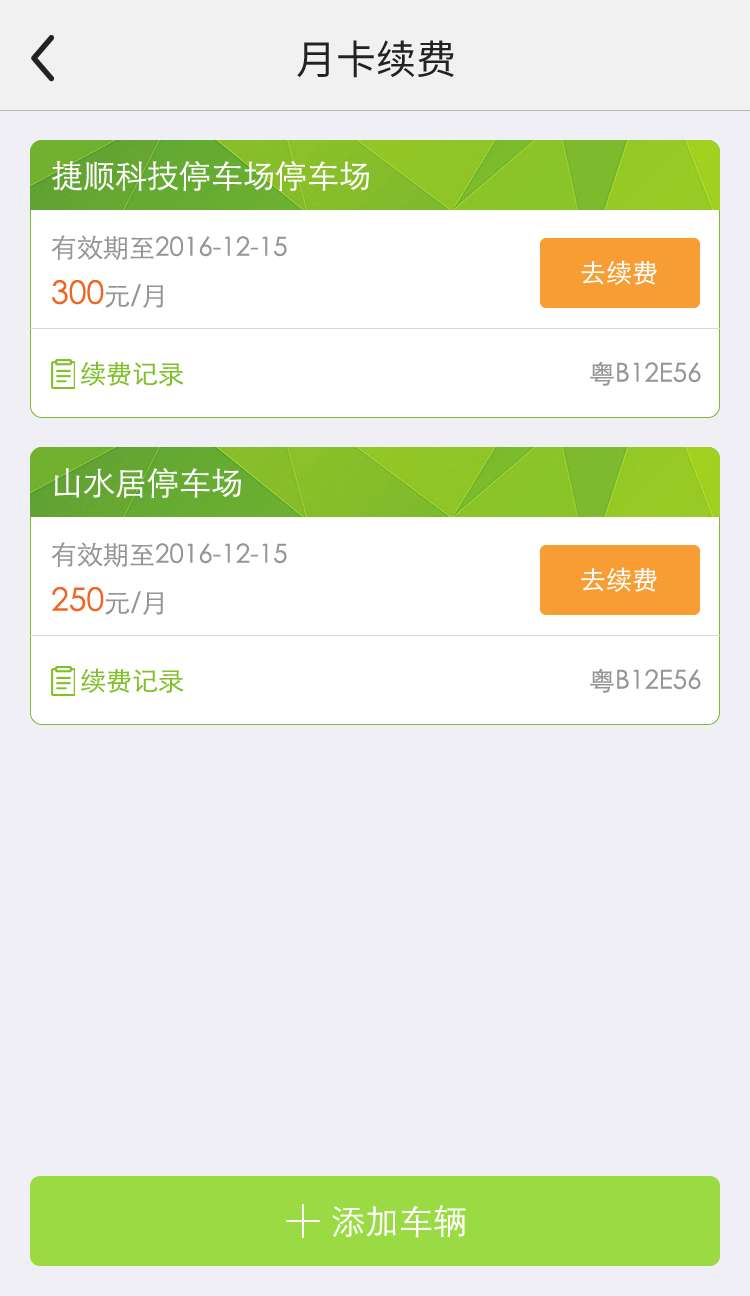Tap 去续费 for 捷顺科技停车场停车场
The width and height of the screenshot is (750, 1296).
620,273
